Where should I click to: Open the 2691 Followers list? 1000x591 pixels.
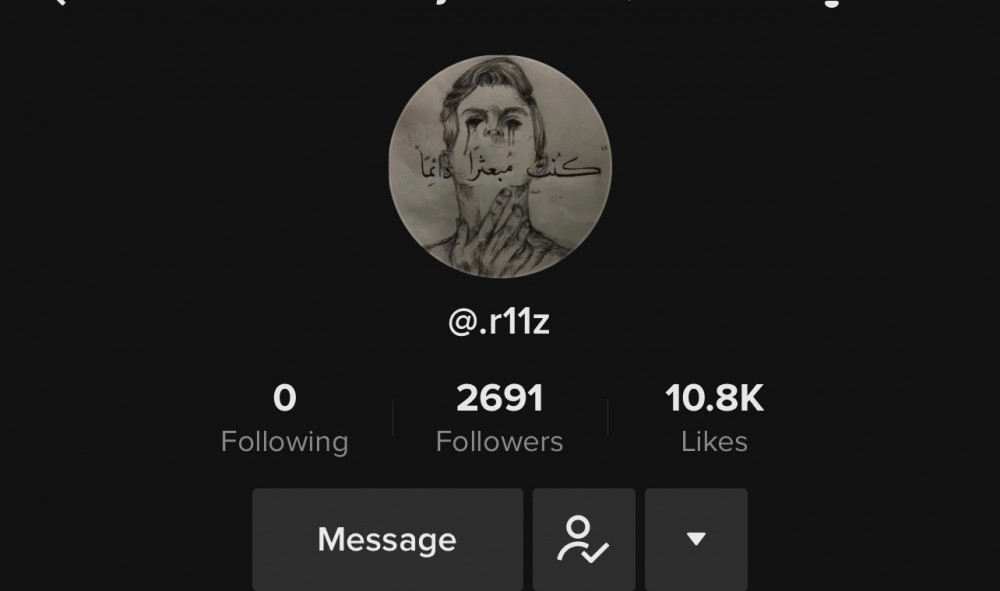click(499, 419)
